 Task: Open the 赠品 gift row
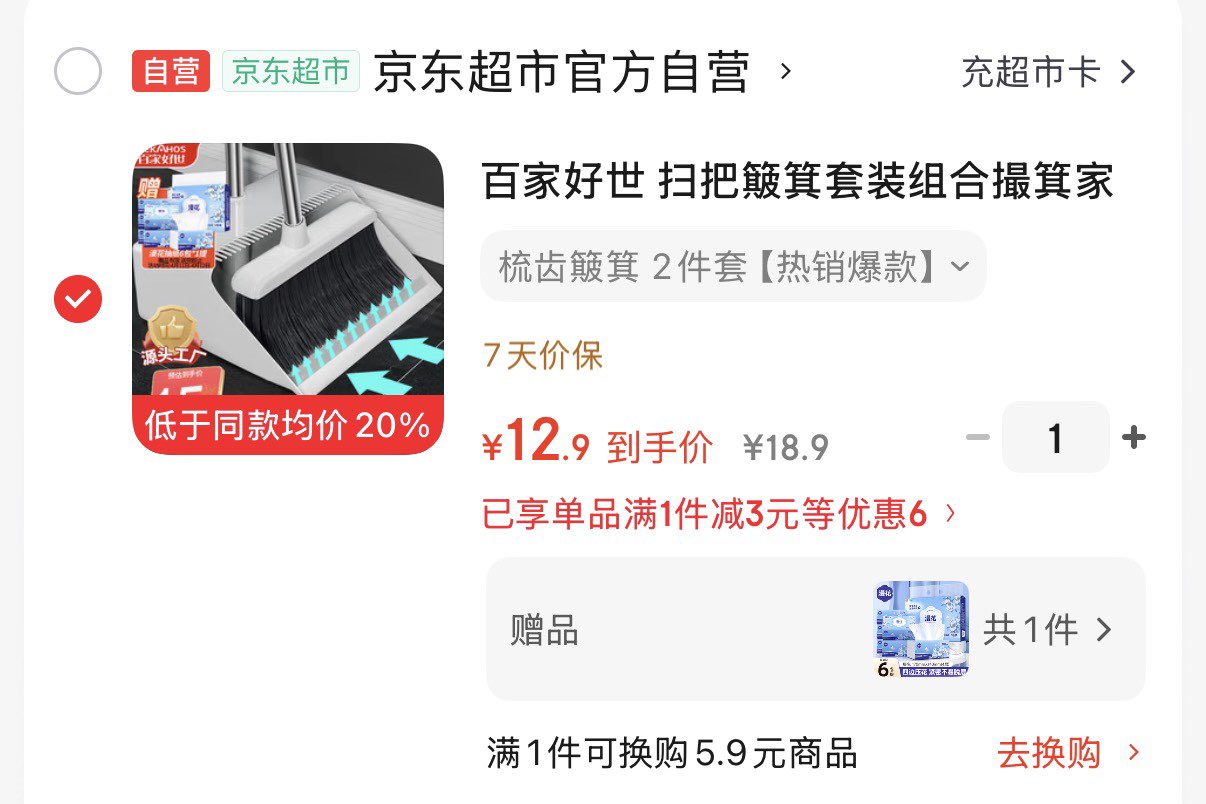coord(815,629)
